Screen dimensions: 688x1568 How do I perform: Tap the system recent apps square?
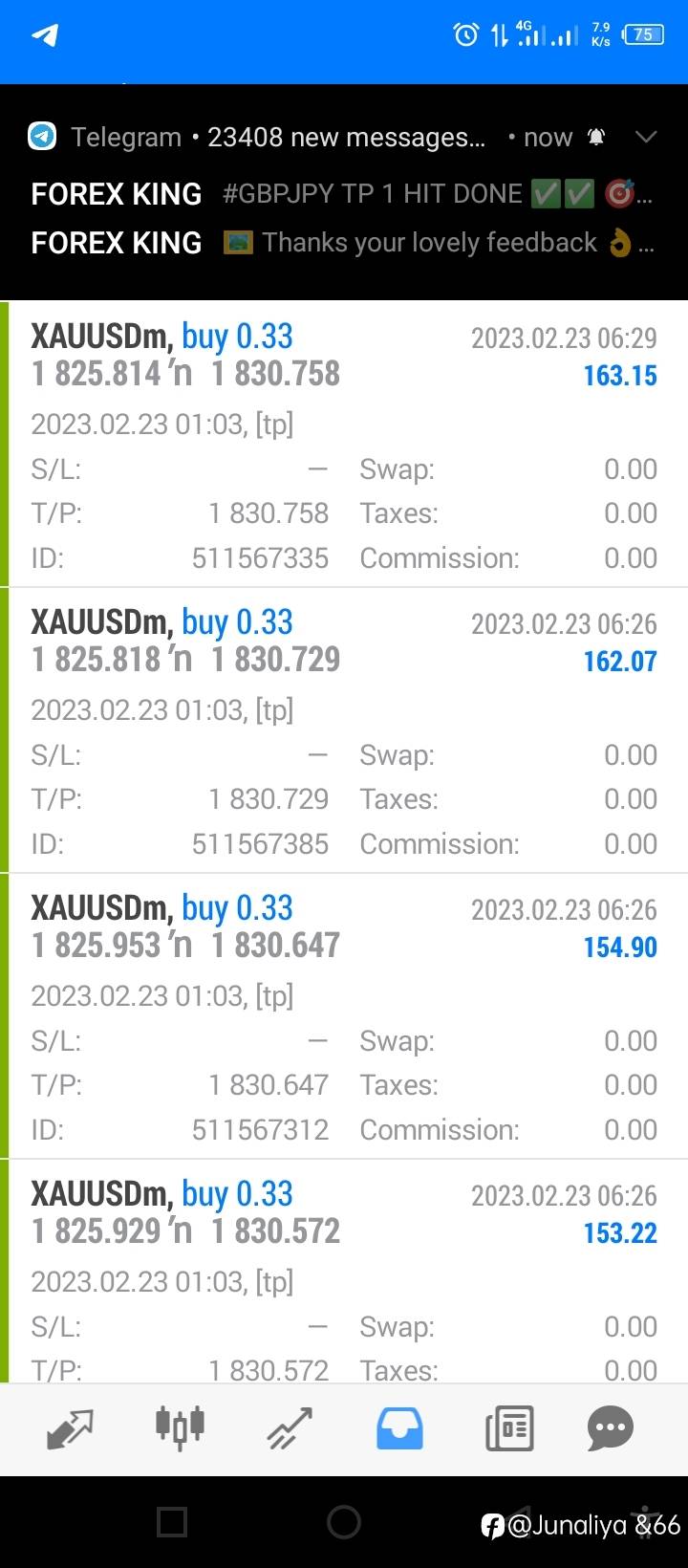(171, 1521)
